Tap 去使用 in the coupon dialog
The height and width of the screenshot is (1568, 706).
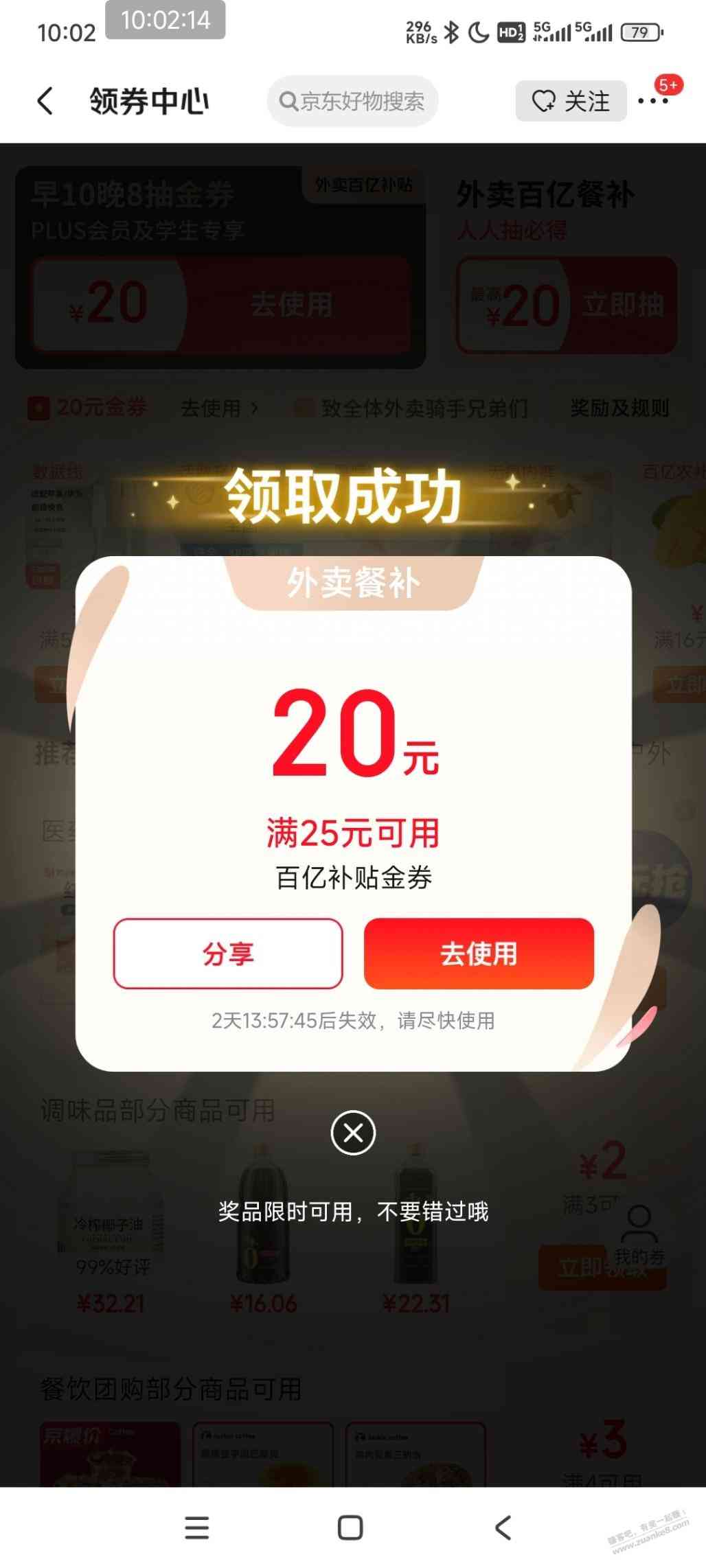coord(479,954)
